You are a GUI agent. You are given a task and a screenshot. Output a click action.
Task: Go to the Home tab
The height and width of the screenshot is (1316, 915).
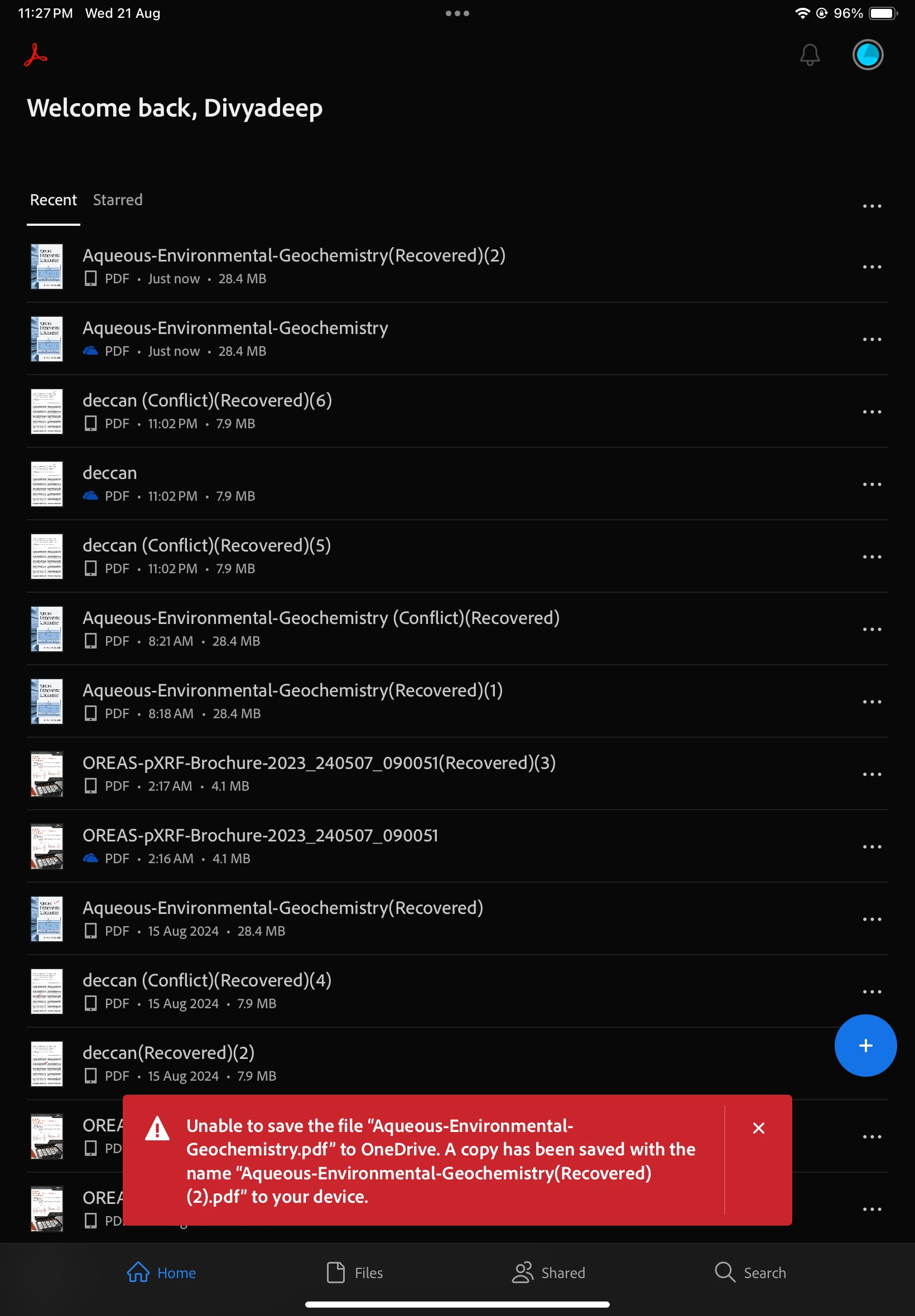(x=162, y=1273)
